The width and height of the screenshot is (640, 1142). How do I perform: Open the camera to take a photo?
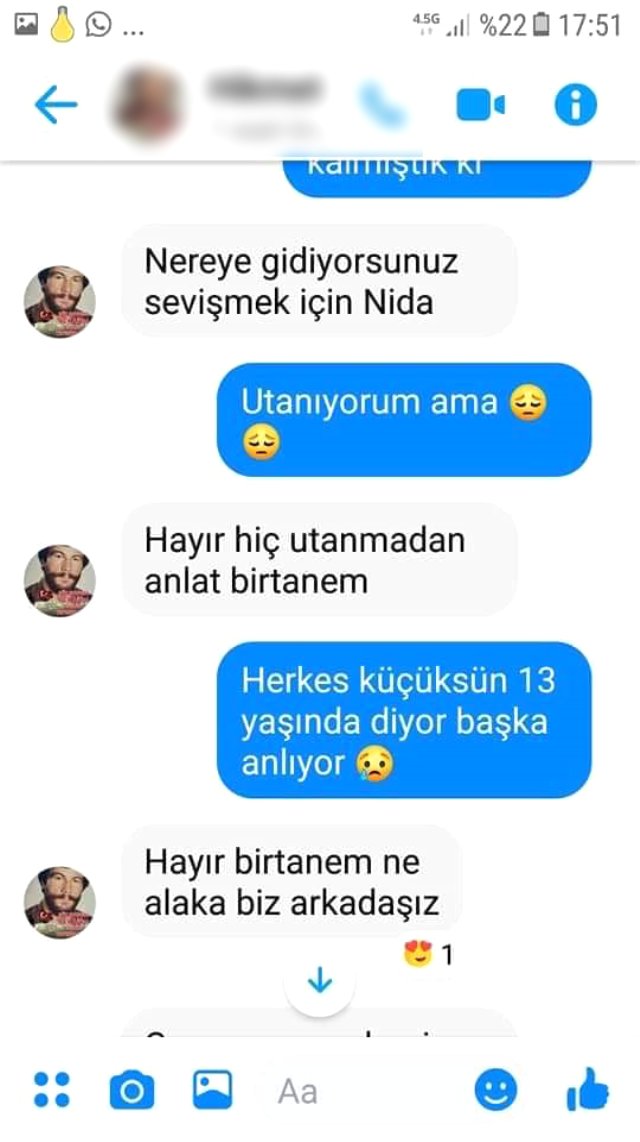click(131, 1089)
